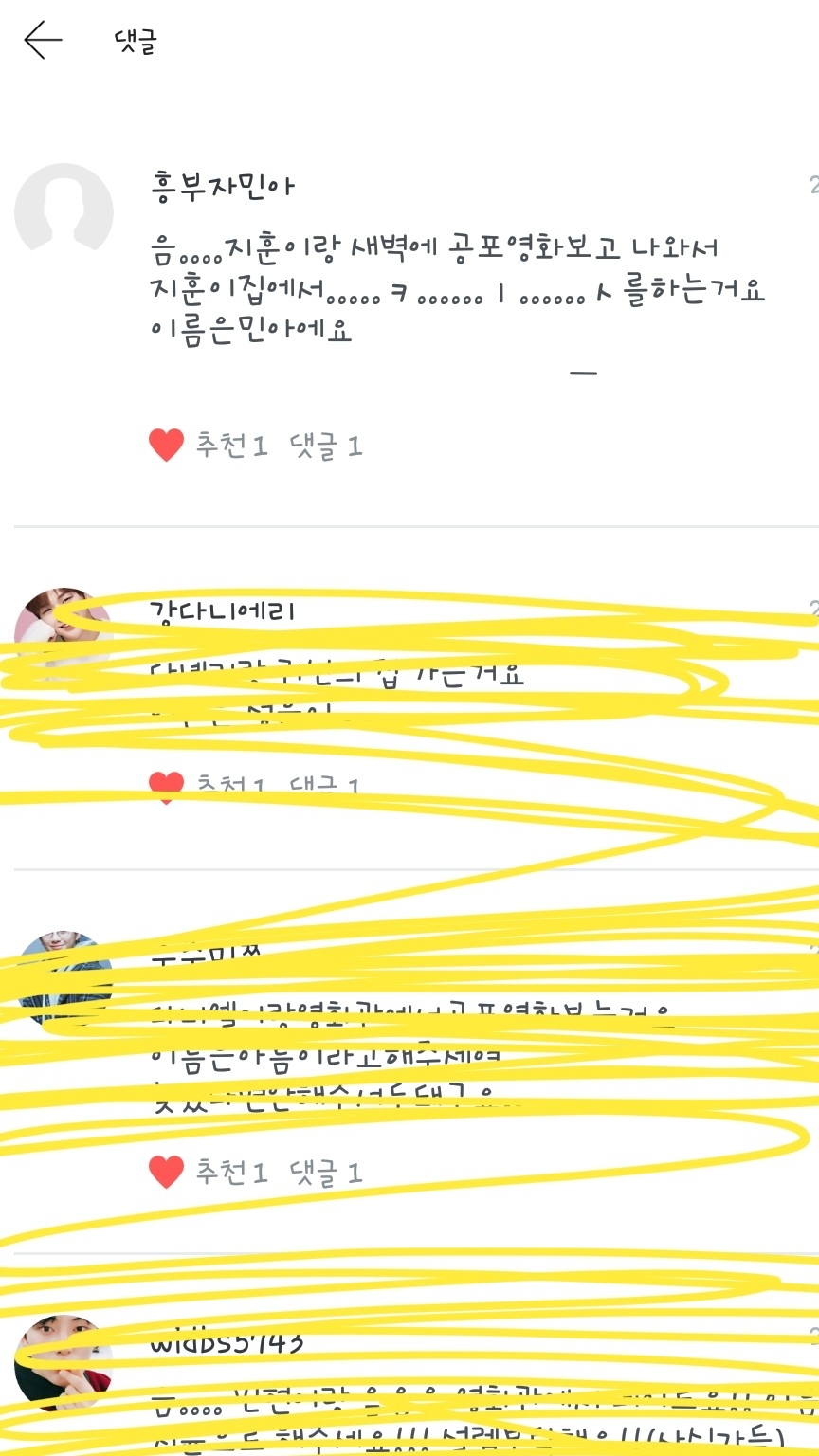The width and height of the screenshot is (819, 1456).
Task: Open 흥부자민아's profile picture
Action: tap(64, 211)
